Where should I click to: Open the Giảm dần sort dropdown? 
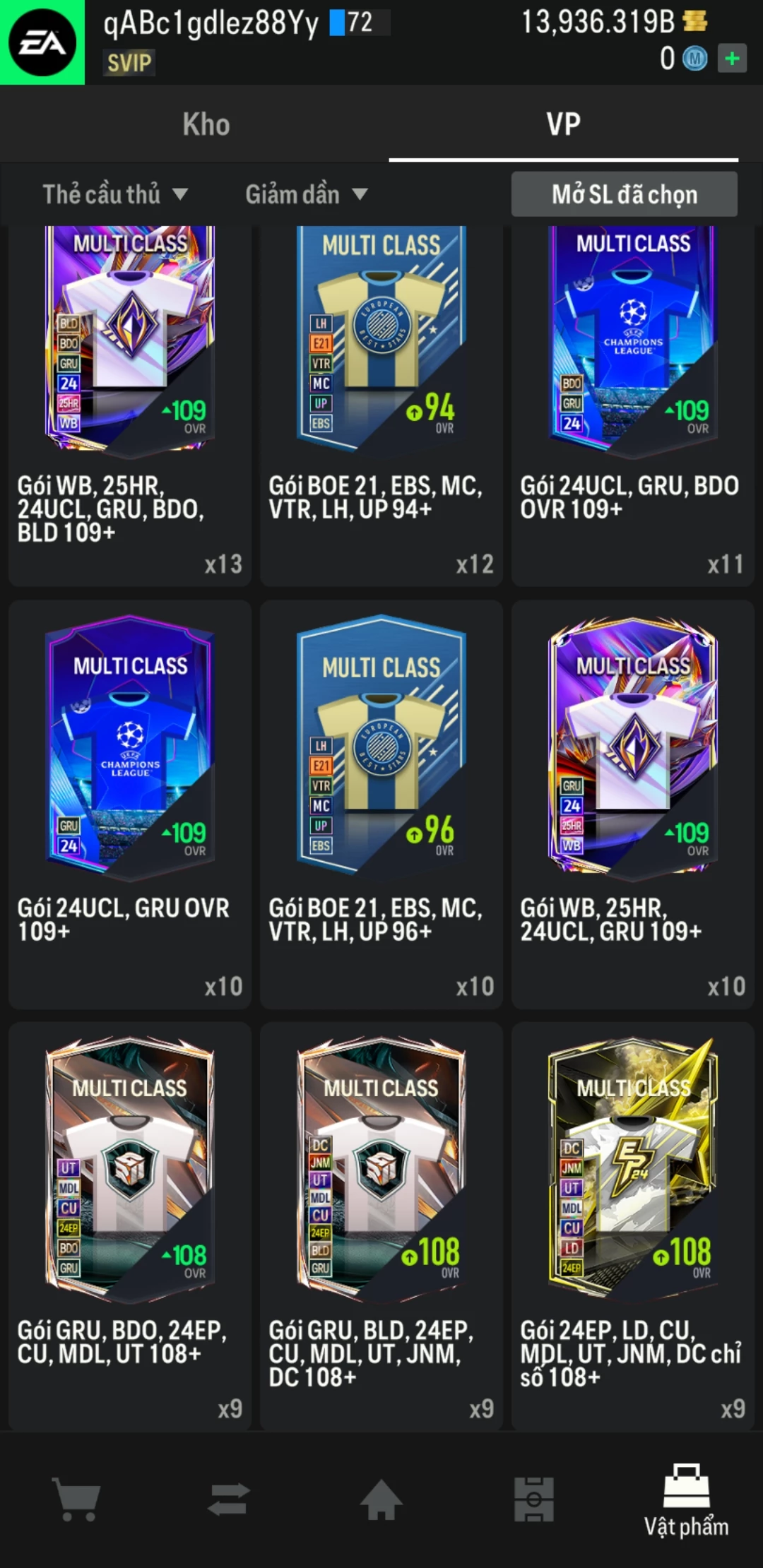click(x=306, y=194)
